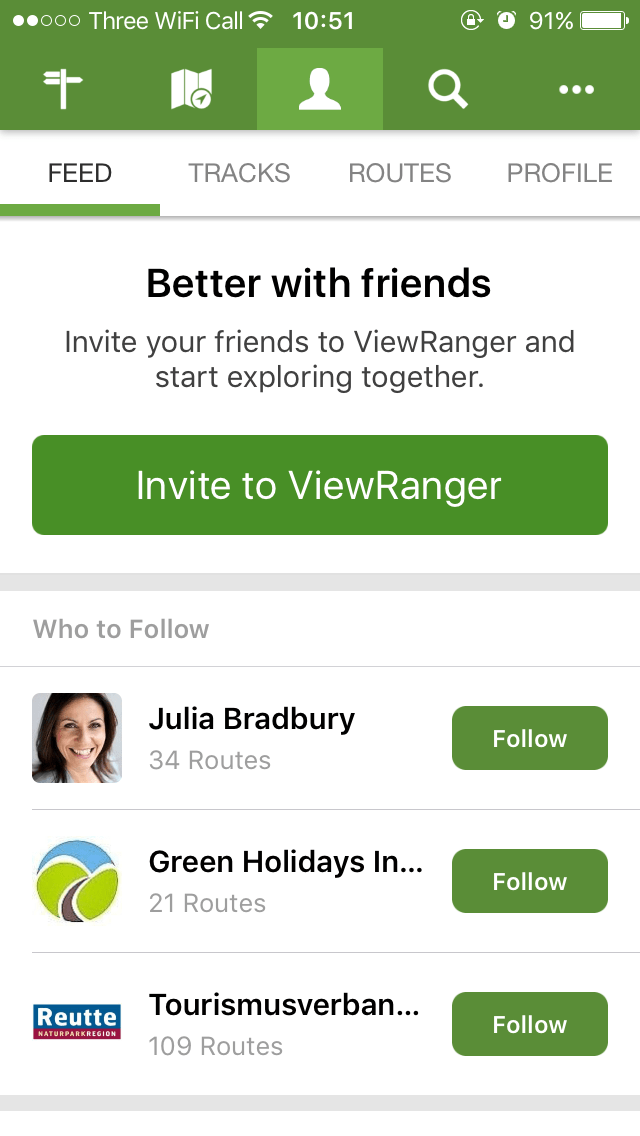Image resolution: width=640 pixels, height=1136 pixels.
Task: Open the signpost routes icon
Action: click(x=63, y=90)
